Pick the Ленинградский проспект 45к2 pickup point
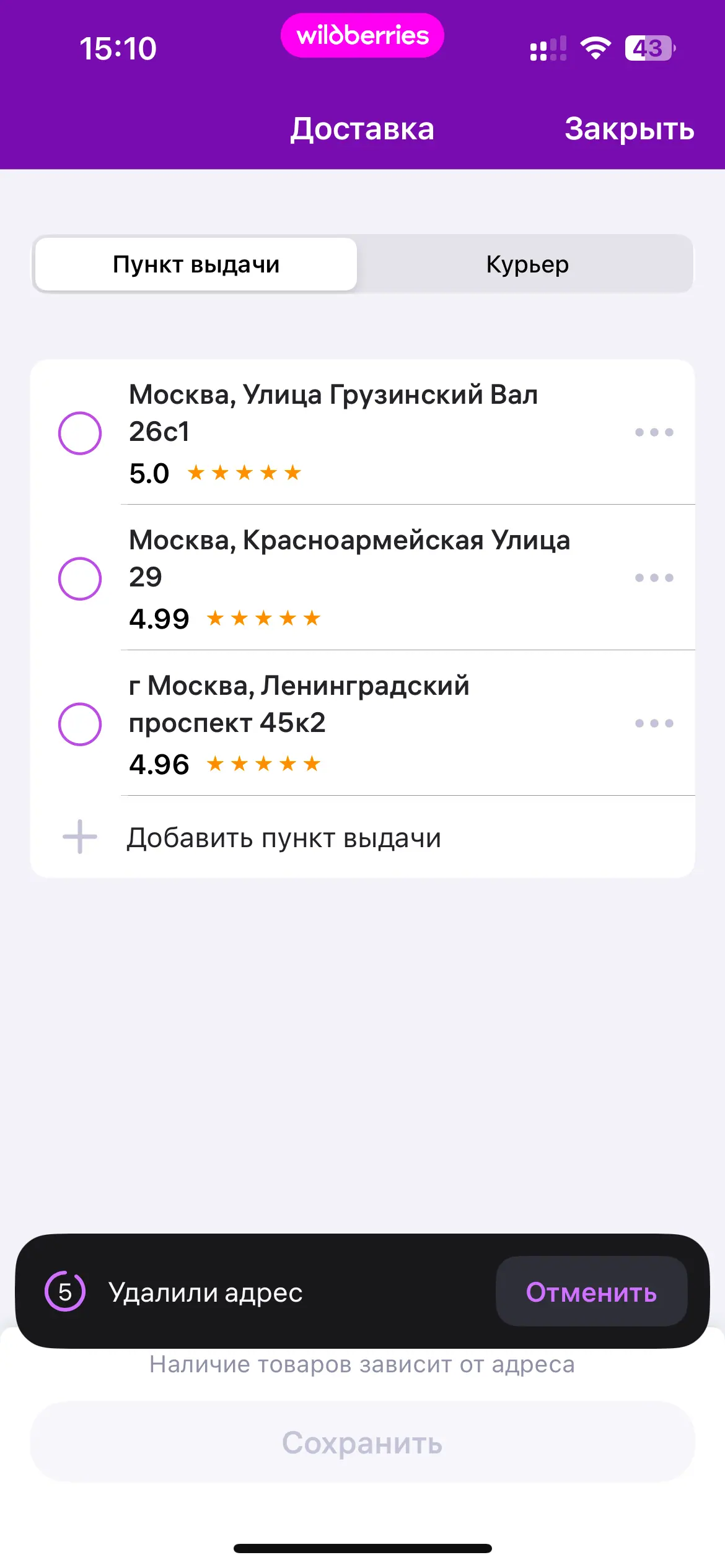 pyautogui.click(x=80, y=724)
